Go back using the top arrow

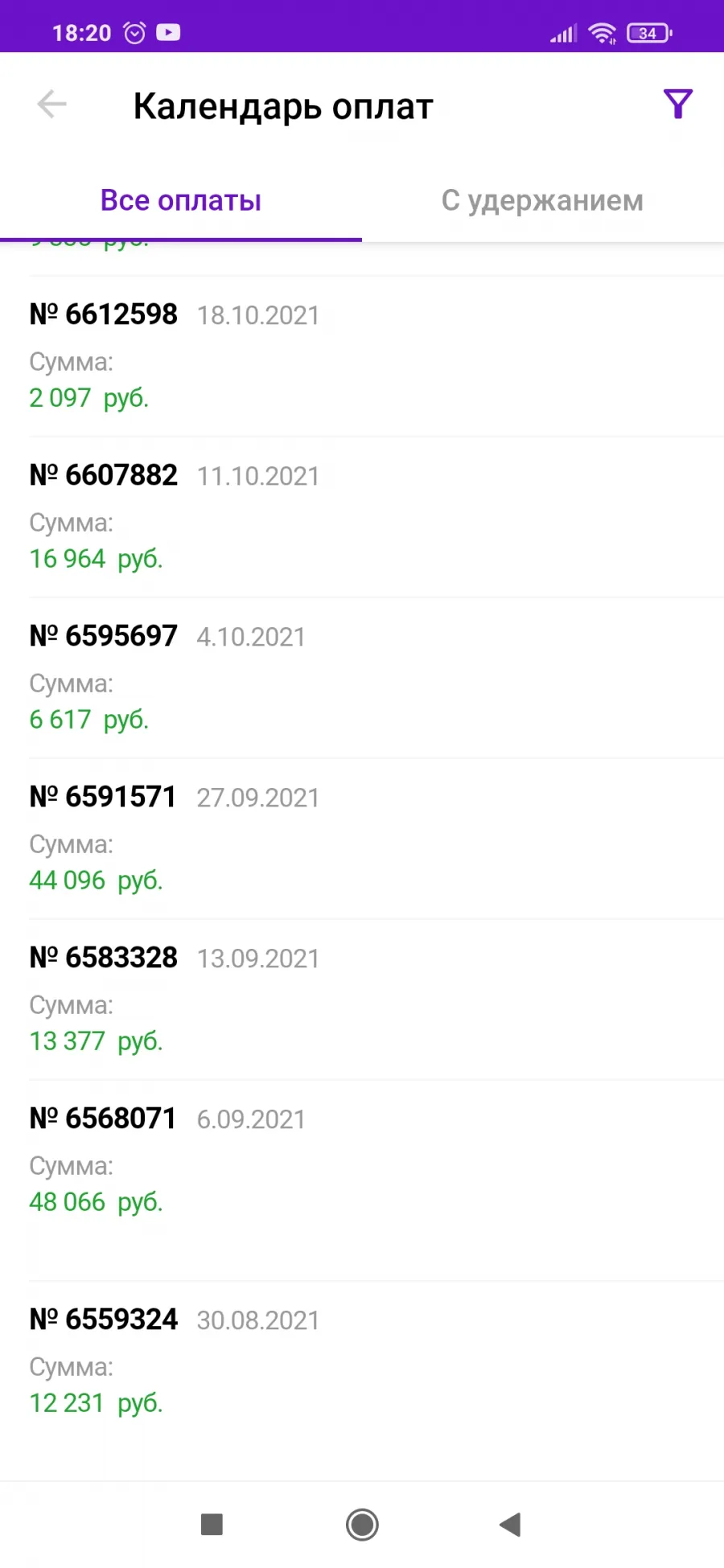[52, 105]
